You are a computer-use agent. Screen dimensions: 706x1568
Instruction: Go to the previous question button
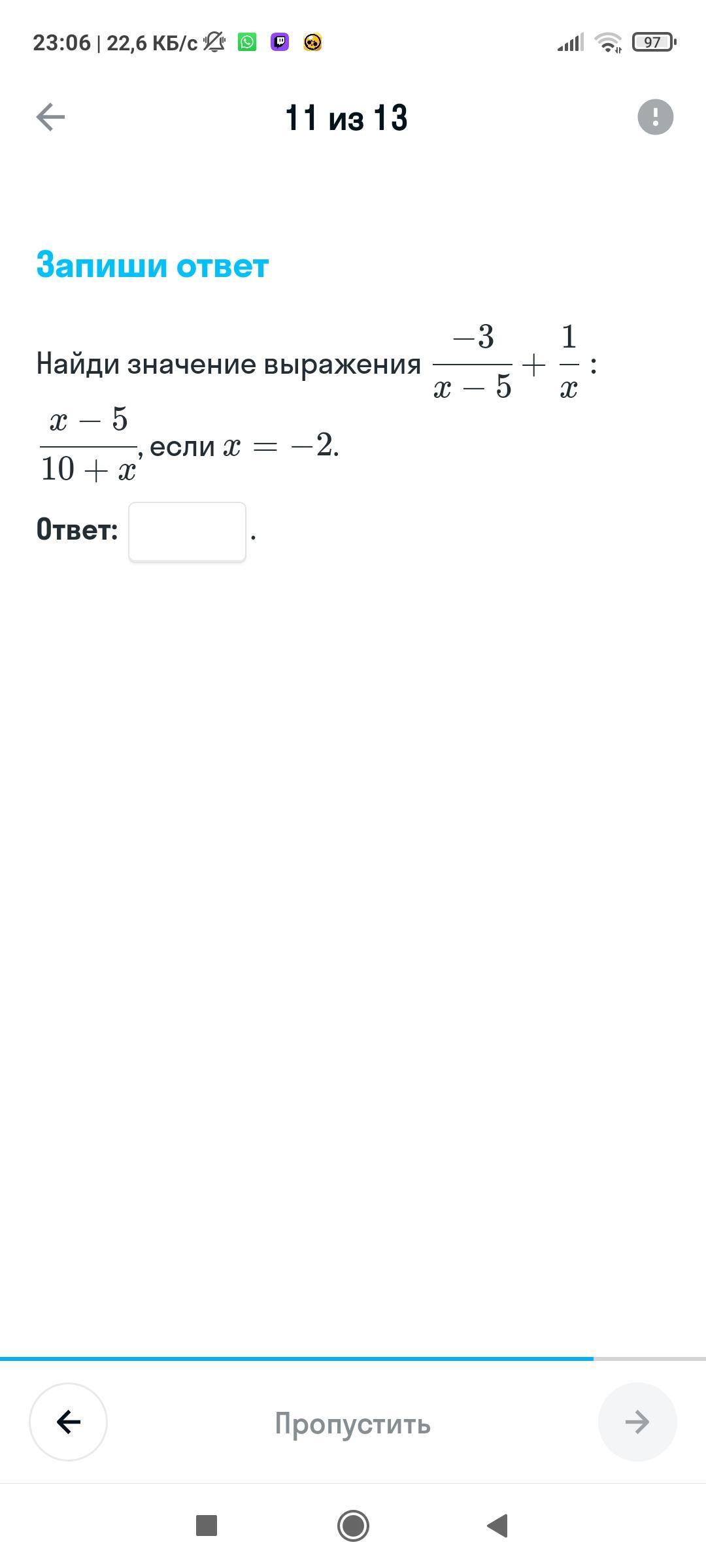tap(68, 1422)
